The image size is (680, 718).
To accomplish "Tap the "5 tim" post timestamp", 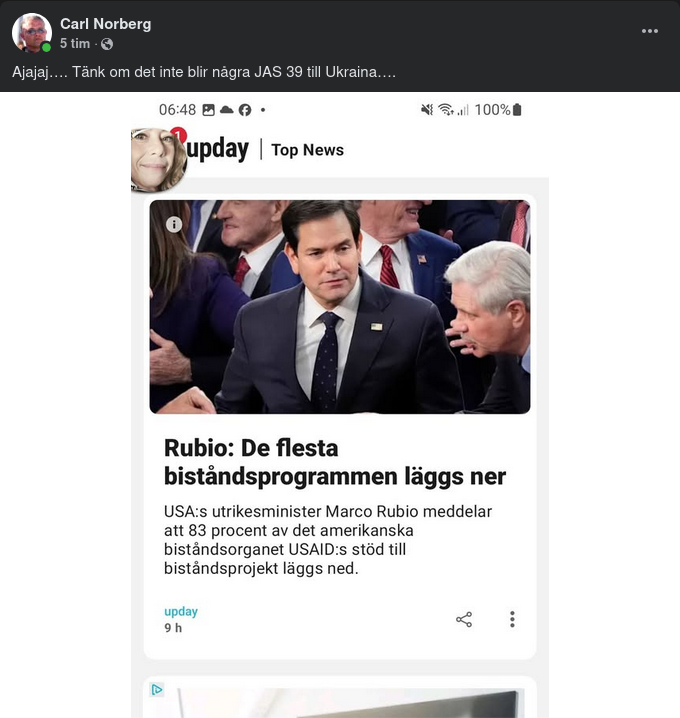I will 76,44.
